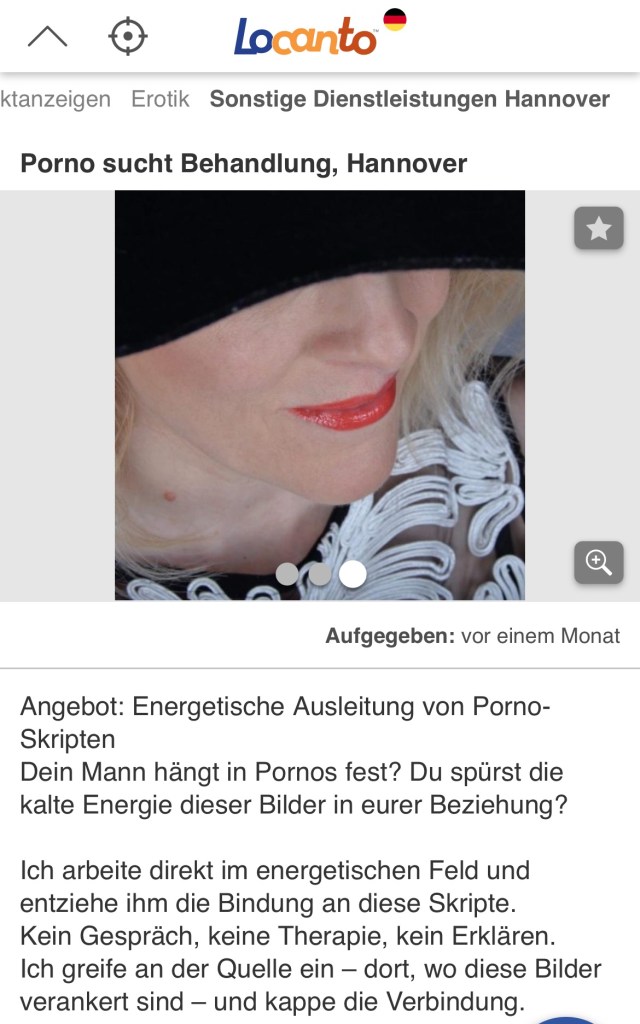Select the second photo indicator dot
The width and height of the screenshot is (640, 1024).
320,574
